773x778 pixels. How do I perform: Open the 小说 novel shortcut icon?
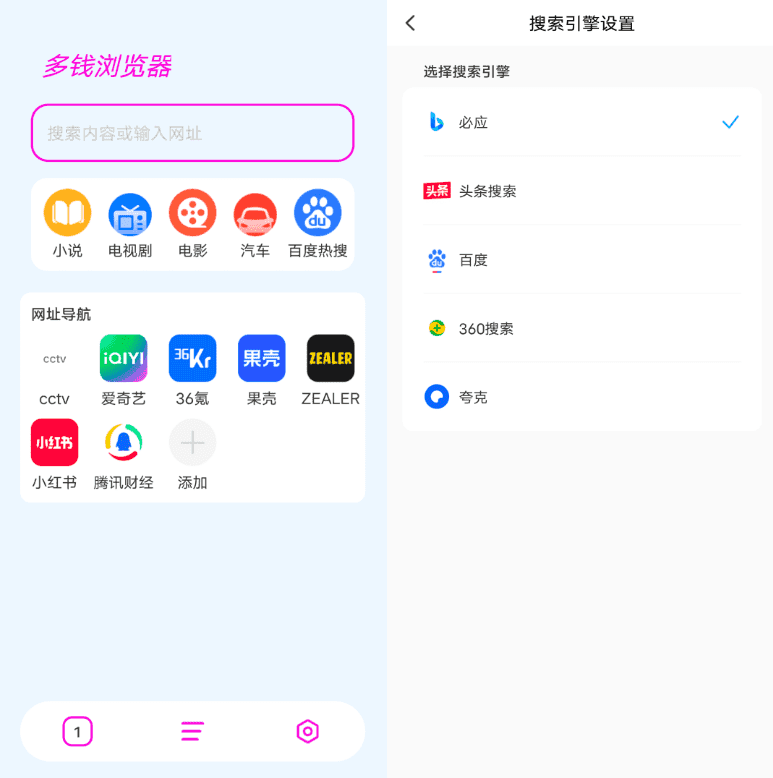[66, 213]
